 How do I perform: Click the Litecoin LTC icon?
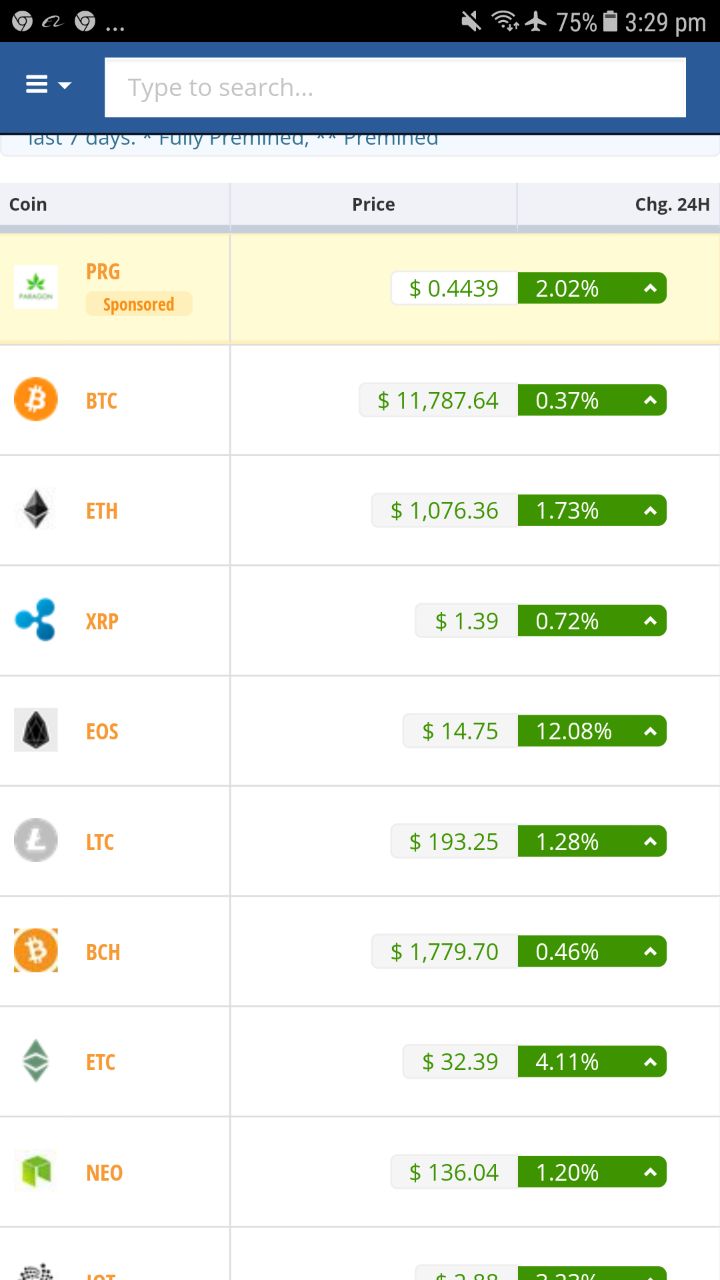[x=35, y=841]
